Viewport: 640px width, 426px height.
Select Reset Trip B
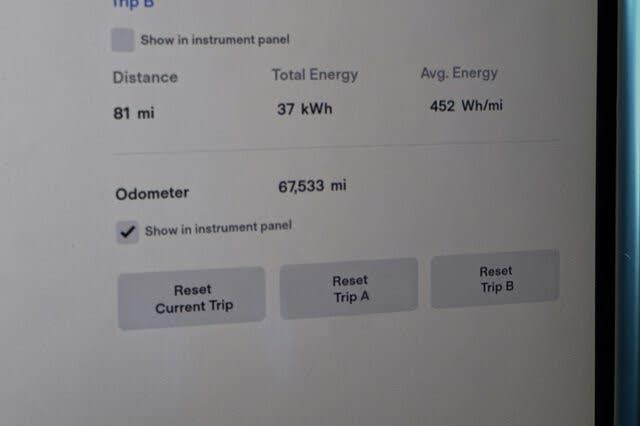coord(495,279)
